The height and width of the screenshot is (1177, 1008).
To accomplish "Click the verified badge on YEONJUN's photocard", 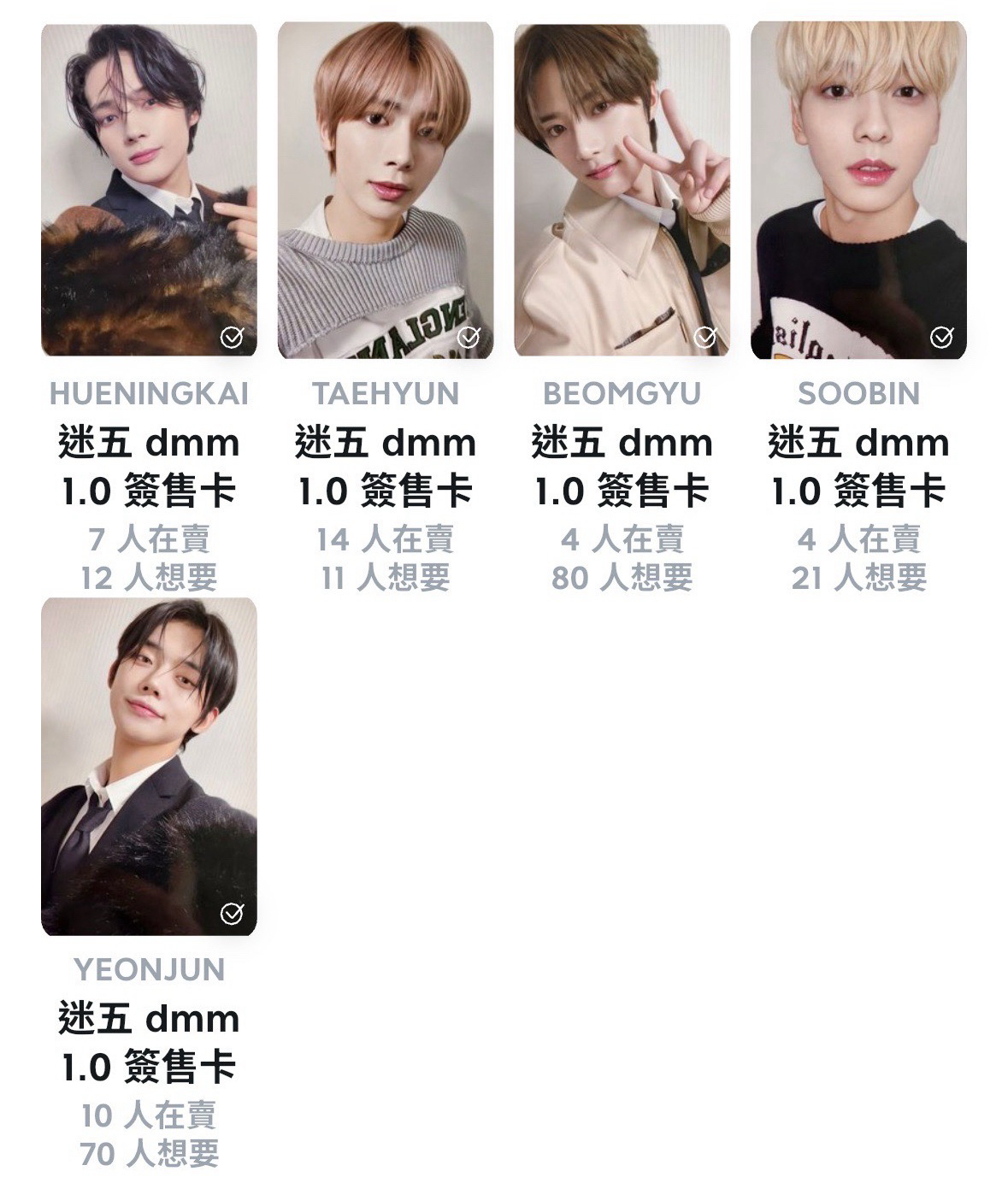I will (x=230, y=915).
